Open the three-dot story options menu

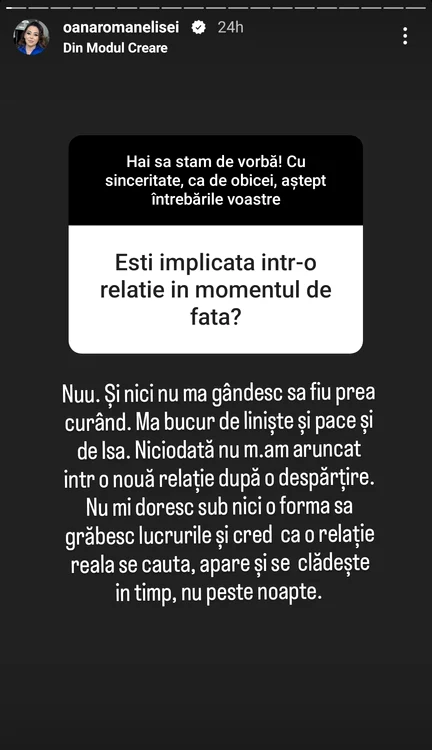pos(405,36)
